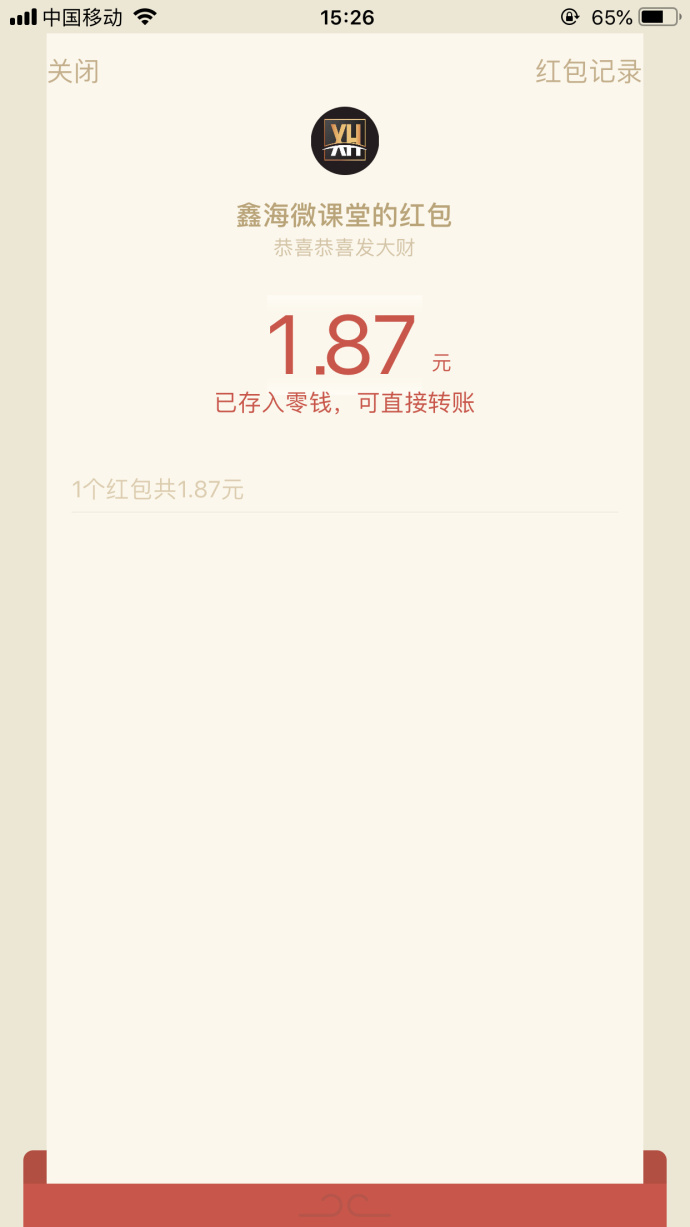
Task: Tap 关闭 to close the red packet
Action: 73,72
